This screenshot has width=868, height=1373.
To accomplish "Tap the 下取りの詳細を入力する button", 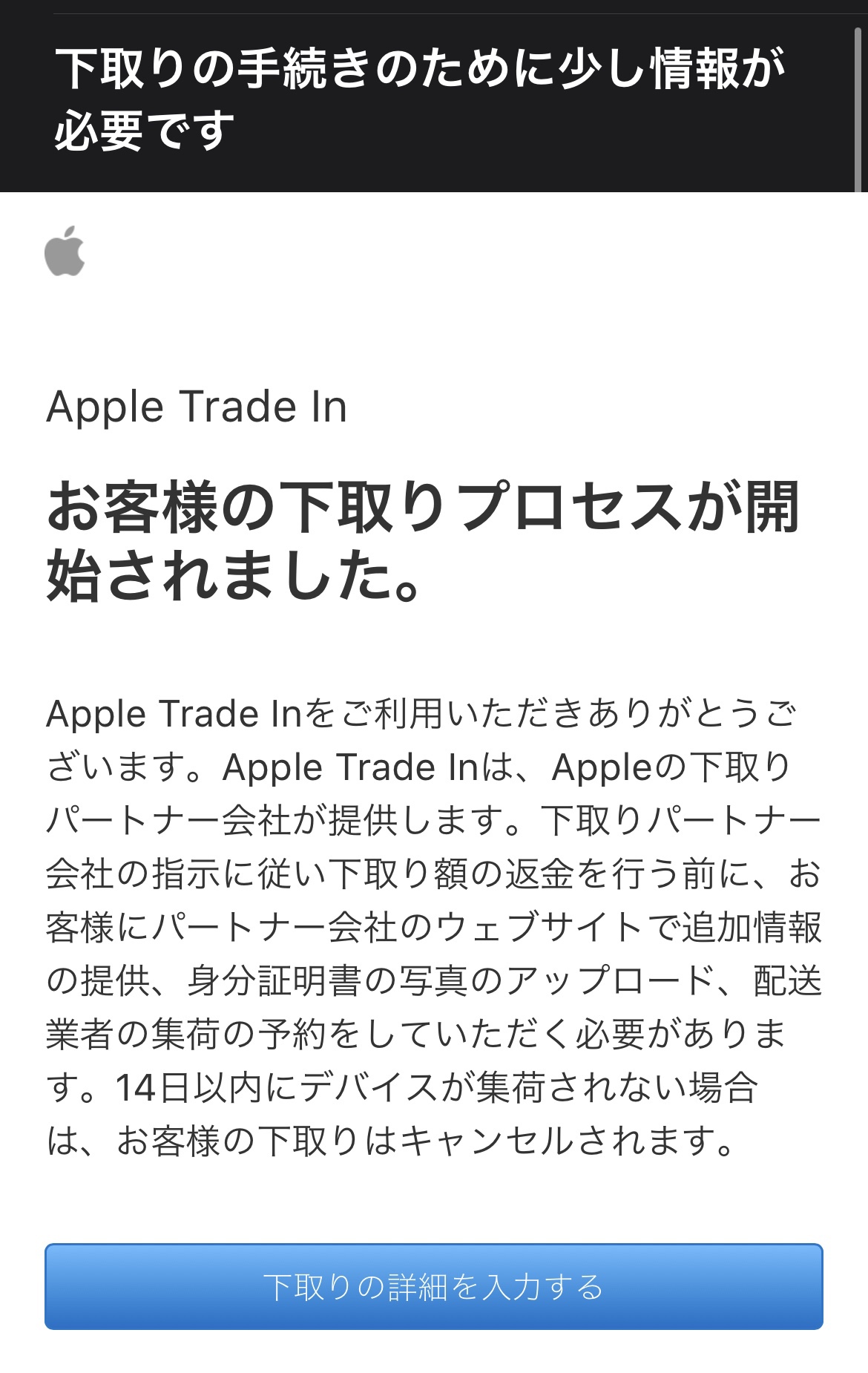I will click(433, 1286).
